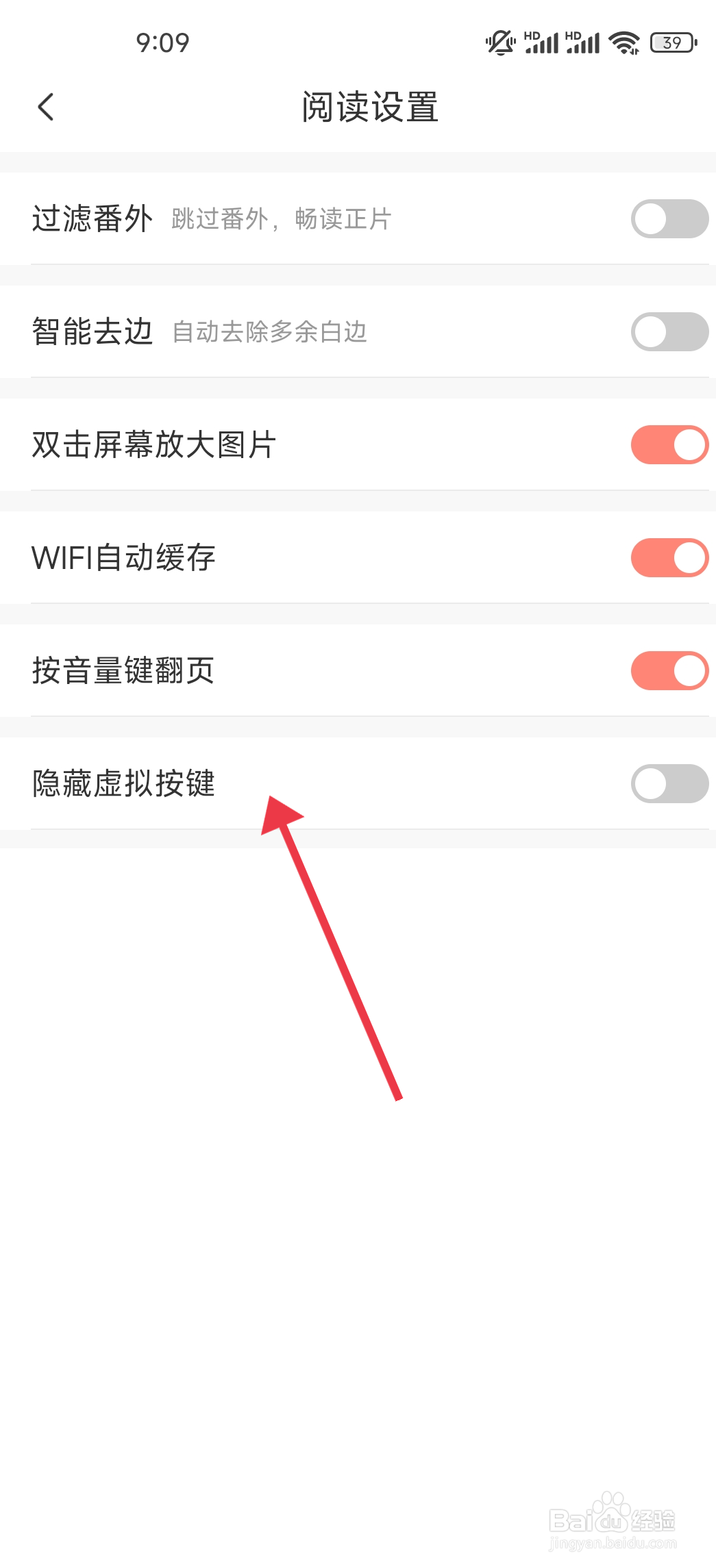The image size is (716, 1568).
Task: Enable the 过滤番外 toggle
Action: [668, 219]
